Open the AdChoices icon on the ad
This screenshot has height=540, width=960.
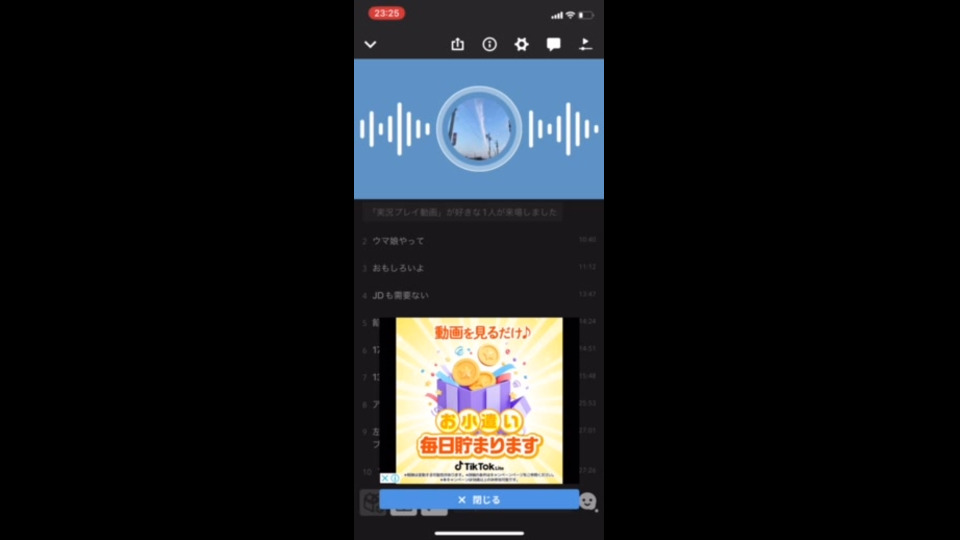(x=395, y=478)
